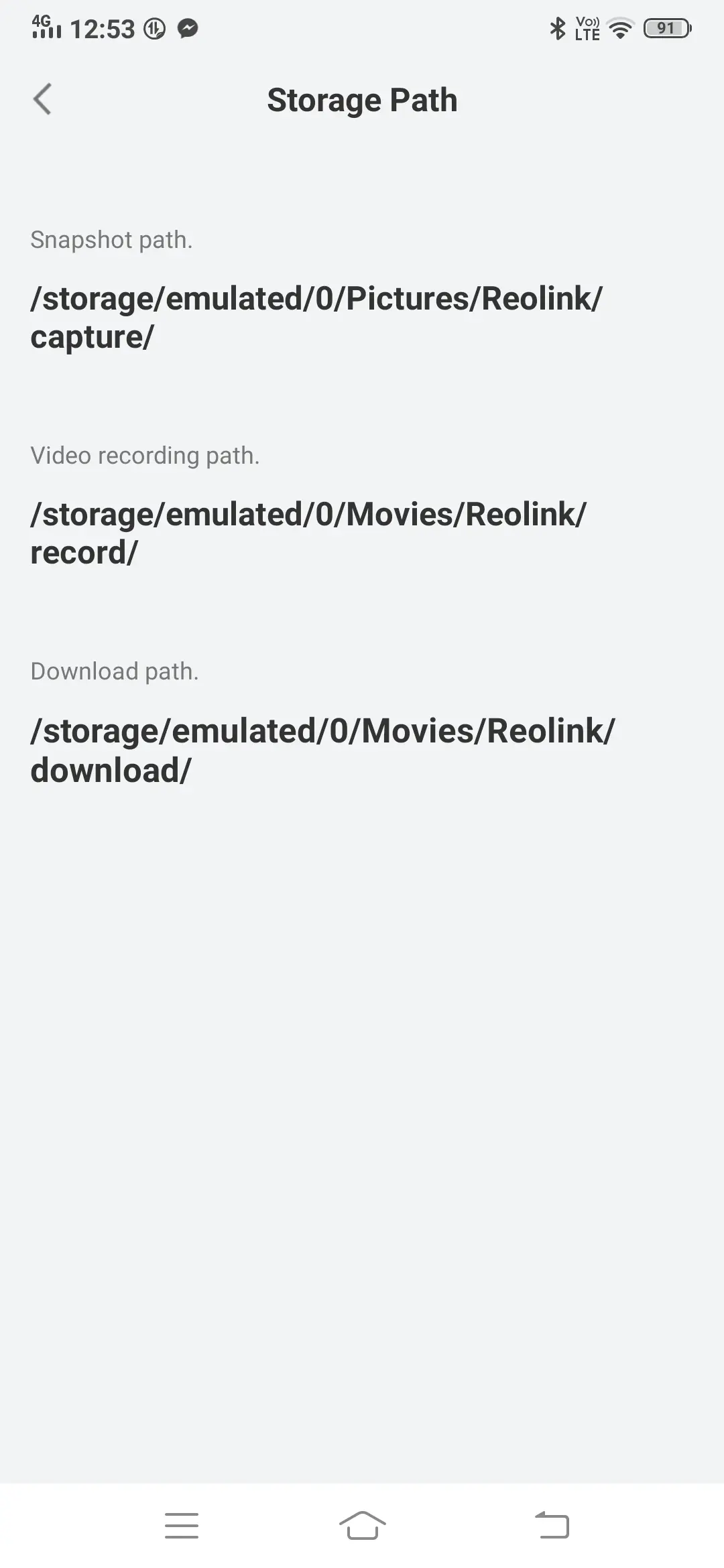The width and height of the screenshot is (724, 1568).
Task: Go back from Storage Path screen
Action: point(42,99)
